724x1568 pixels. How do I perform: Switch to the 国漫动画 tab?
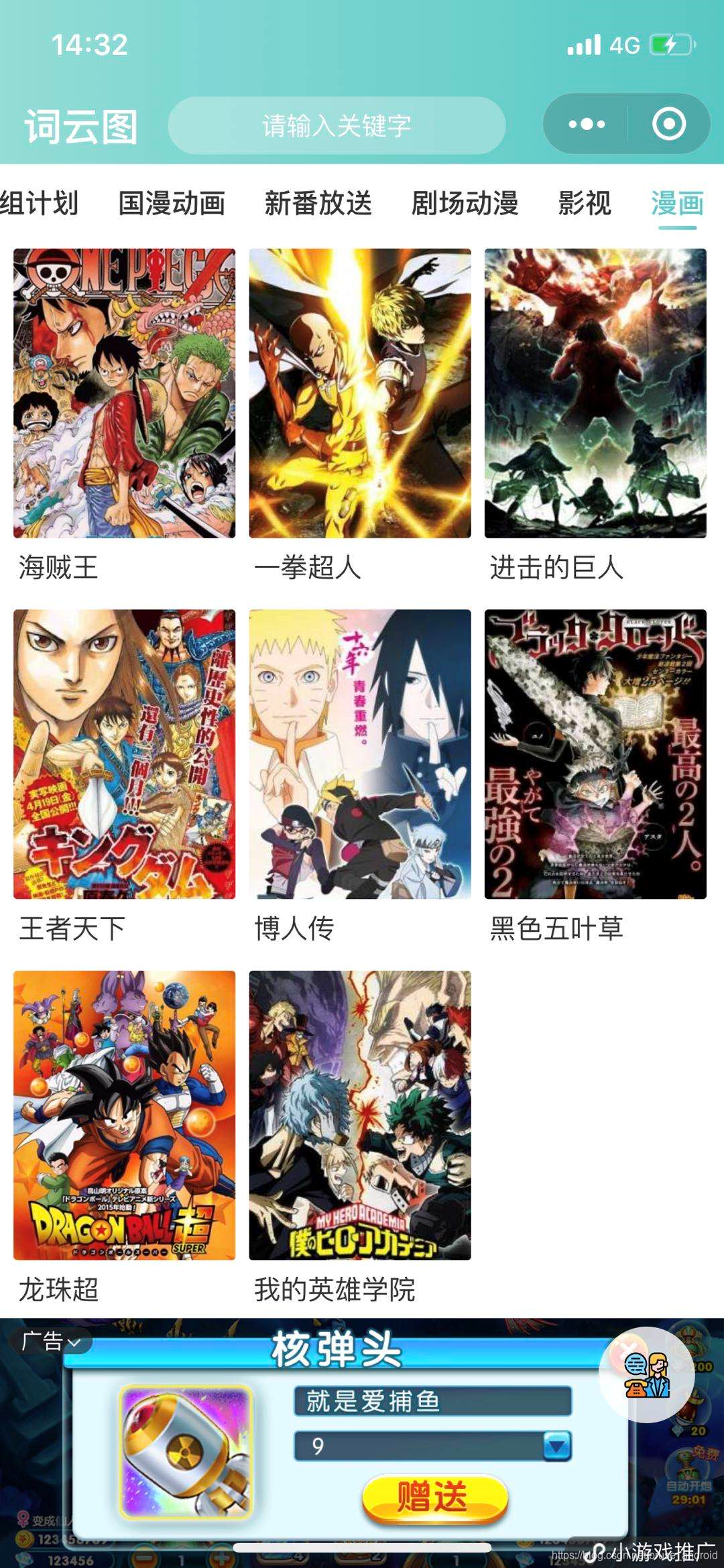tap(172, 203)
